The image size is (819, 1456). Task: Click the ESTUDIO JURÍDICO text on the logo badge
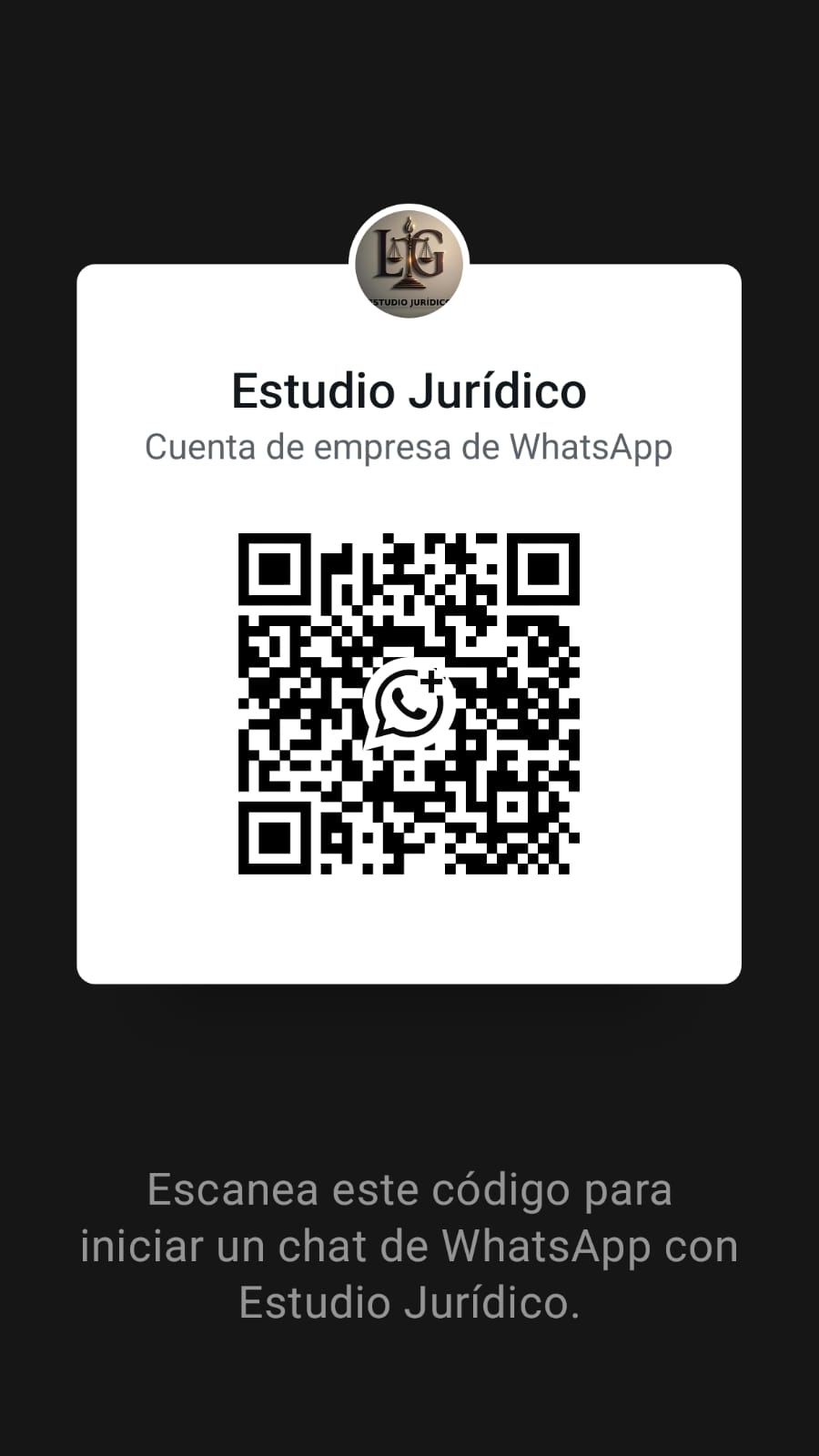pos(409,301)
